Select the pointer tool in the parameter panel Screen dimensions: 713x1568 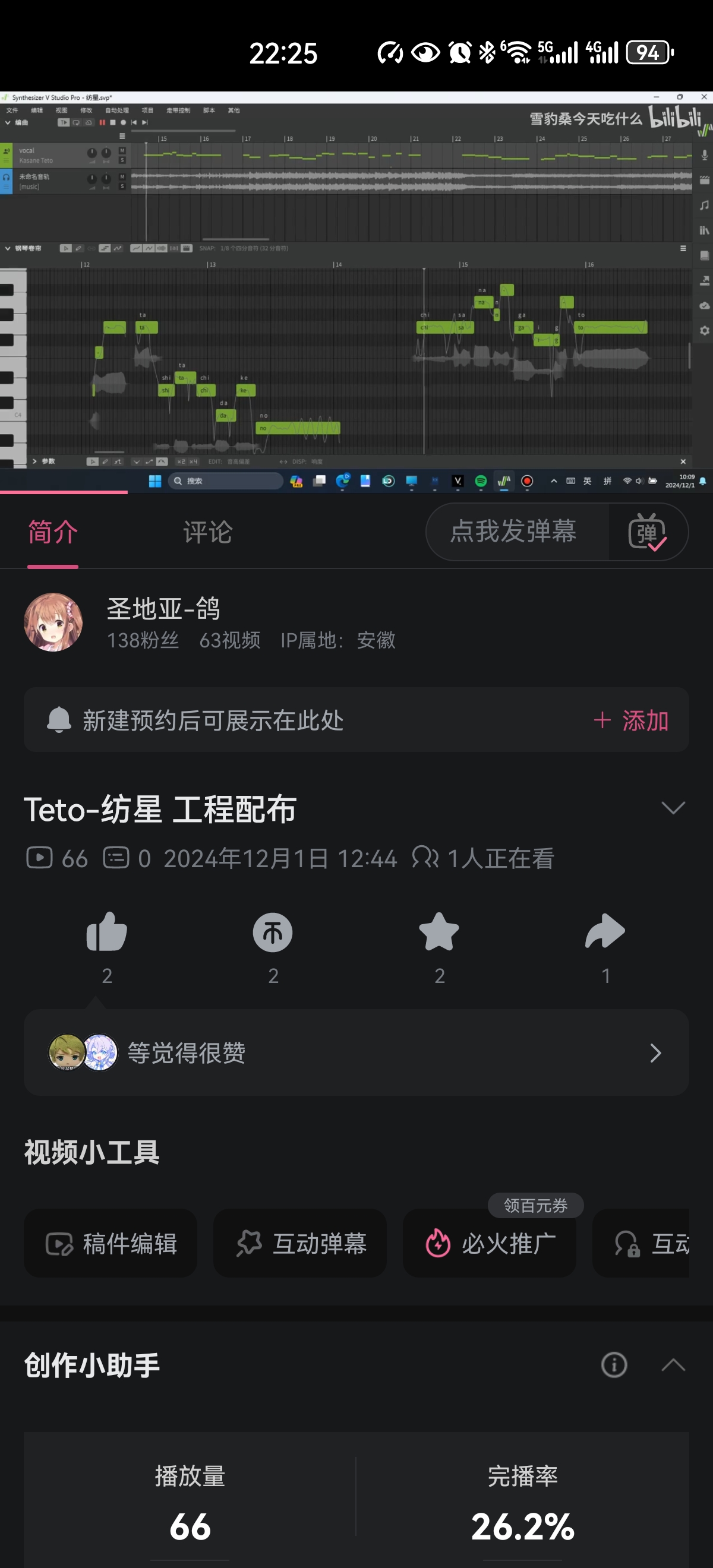pos(93,461)
